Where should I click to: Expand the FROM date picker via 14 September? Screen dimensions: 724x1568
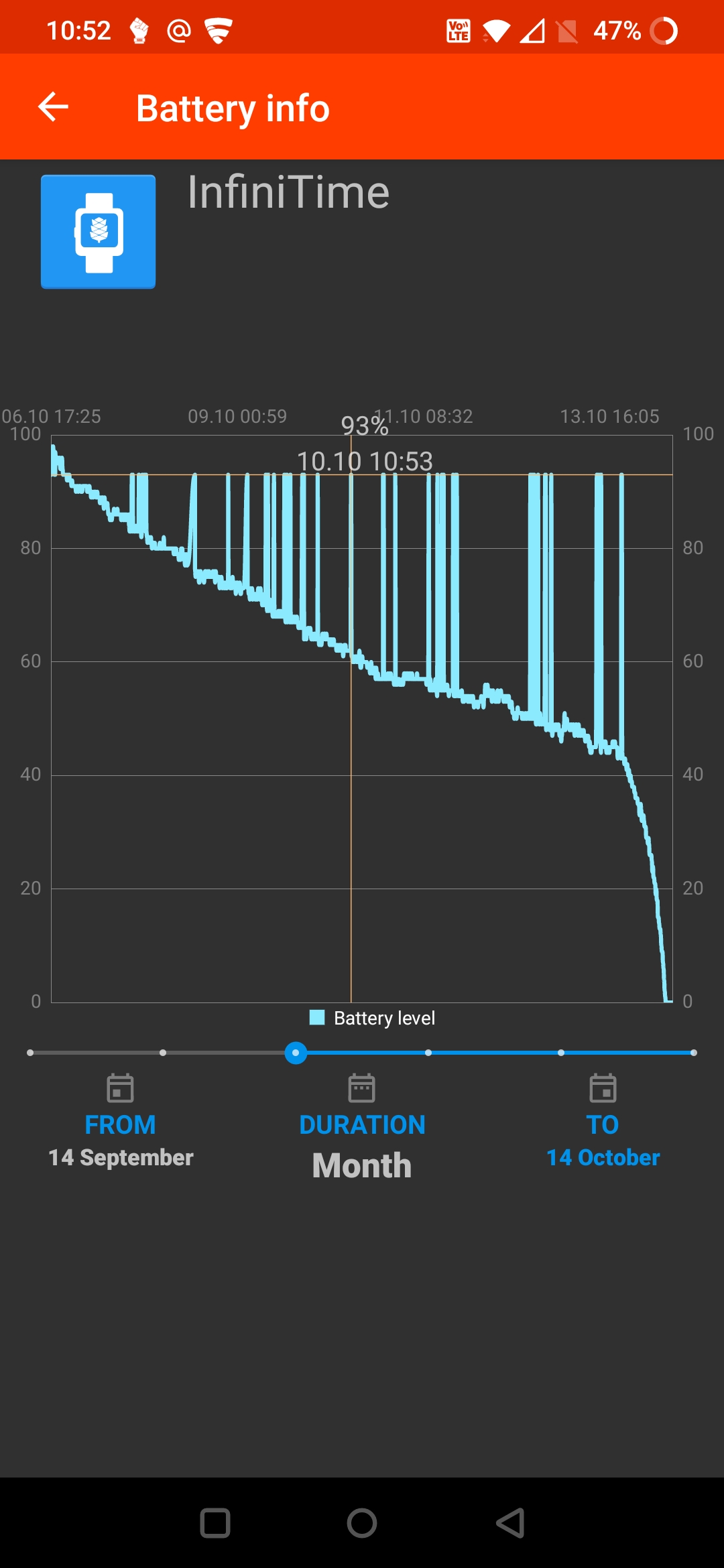tap(121, 1157)
